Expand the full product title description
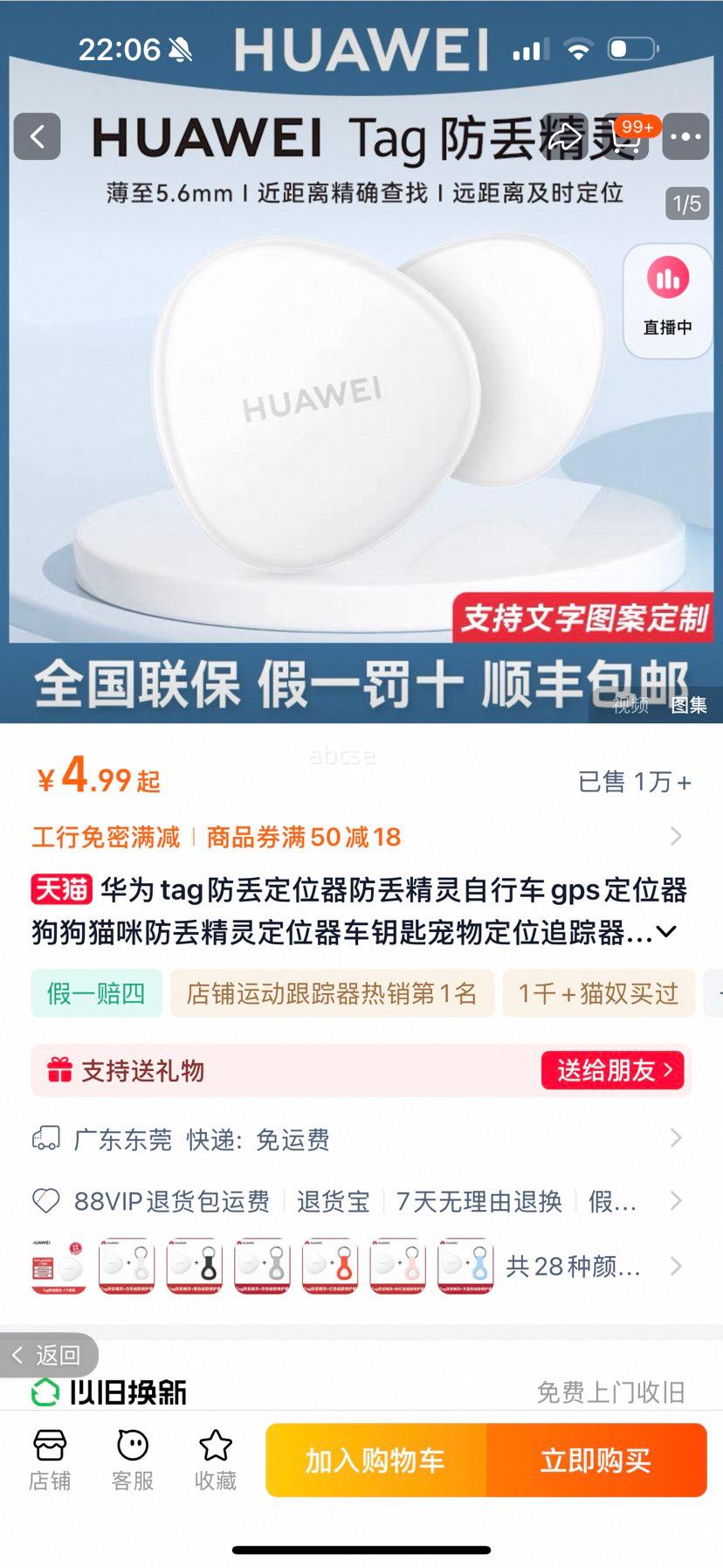Image resolution: width=723 pixels, height=1568 pixels. (668, 932)
